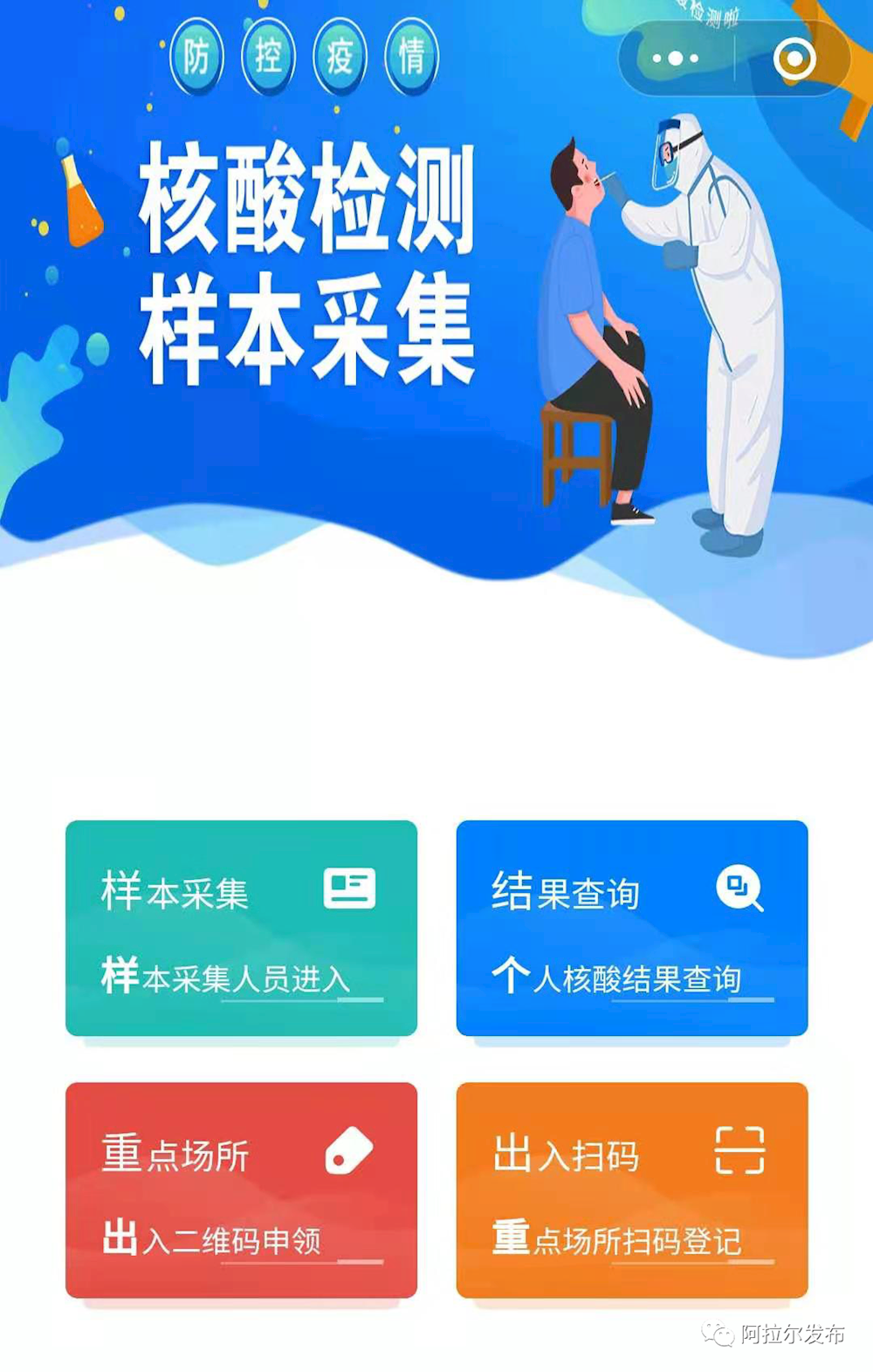Click the tag icon on the red 重点场所 card
The width and height of the screenshot is (873, 1372).
click(x=352, y=1152)
